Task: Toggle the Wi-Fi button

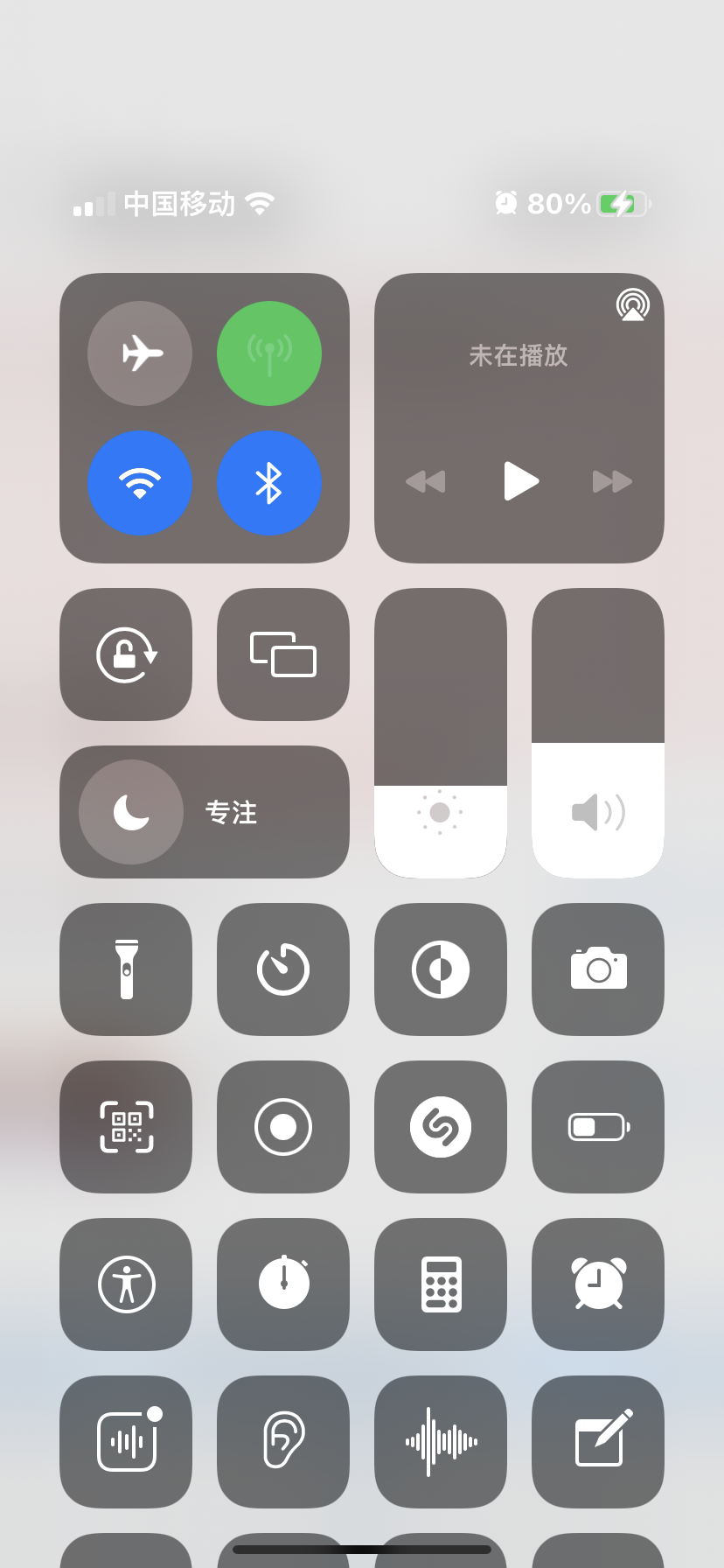Action: (x=140, y=483)
